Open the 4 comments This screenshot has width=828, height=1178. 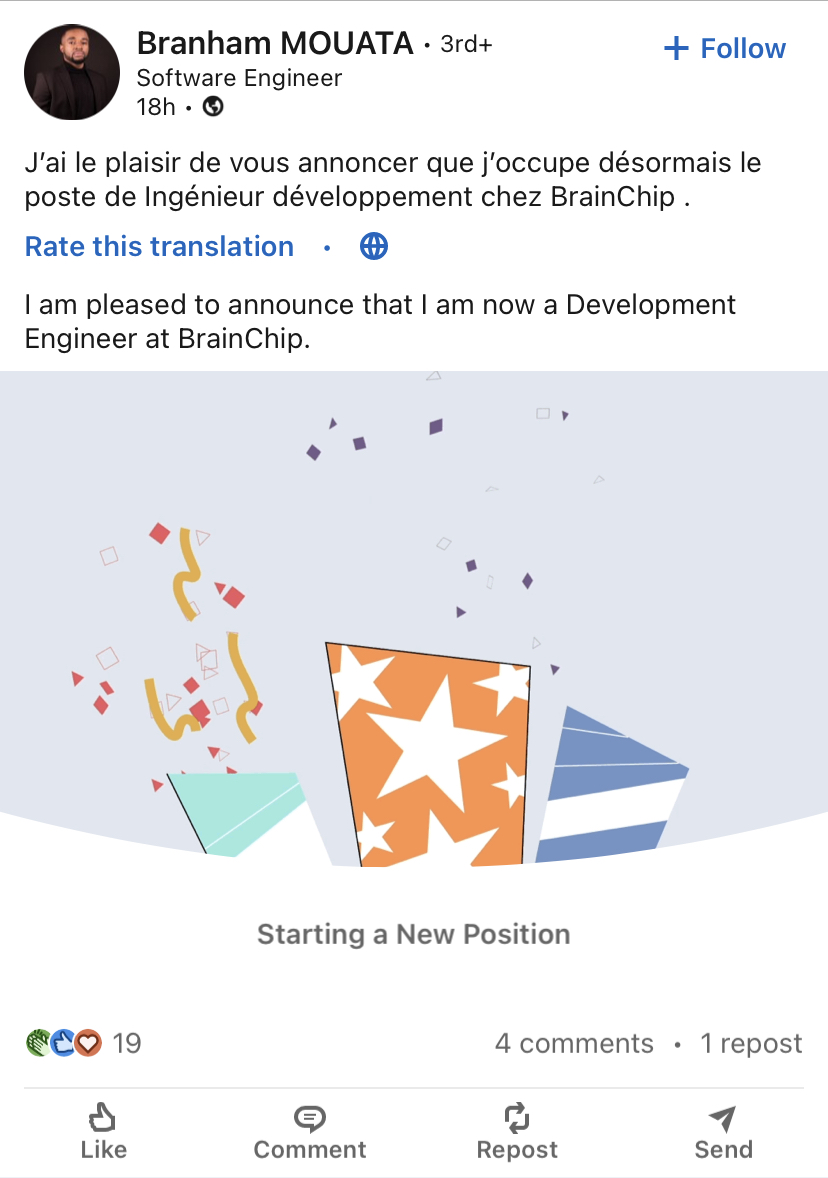[574, 1043]
